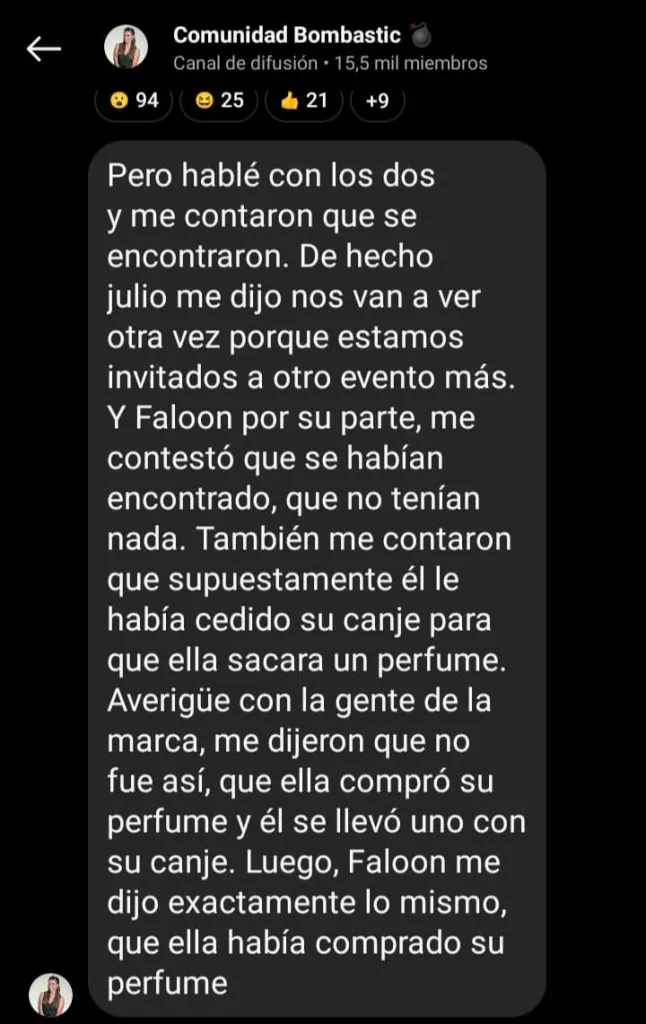Screen dimensions: 646x1024
Task: Go back using the arrow icon
Action: coord(44,49)
